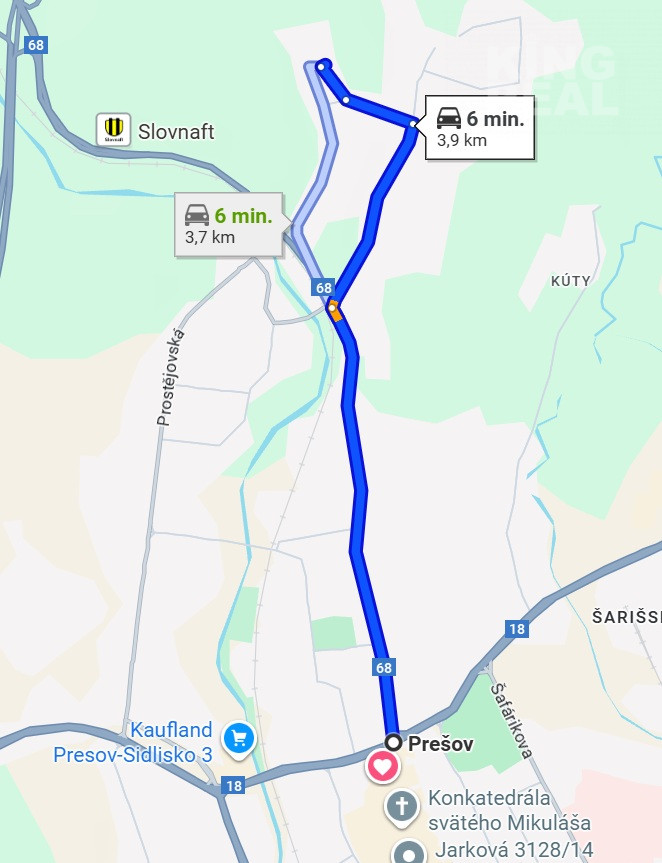Open Konkatedrála svätého Mikuláša place marker
The height and width of the screenshot is (863, 662).
(402, 805)
